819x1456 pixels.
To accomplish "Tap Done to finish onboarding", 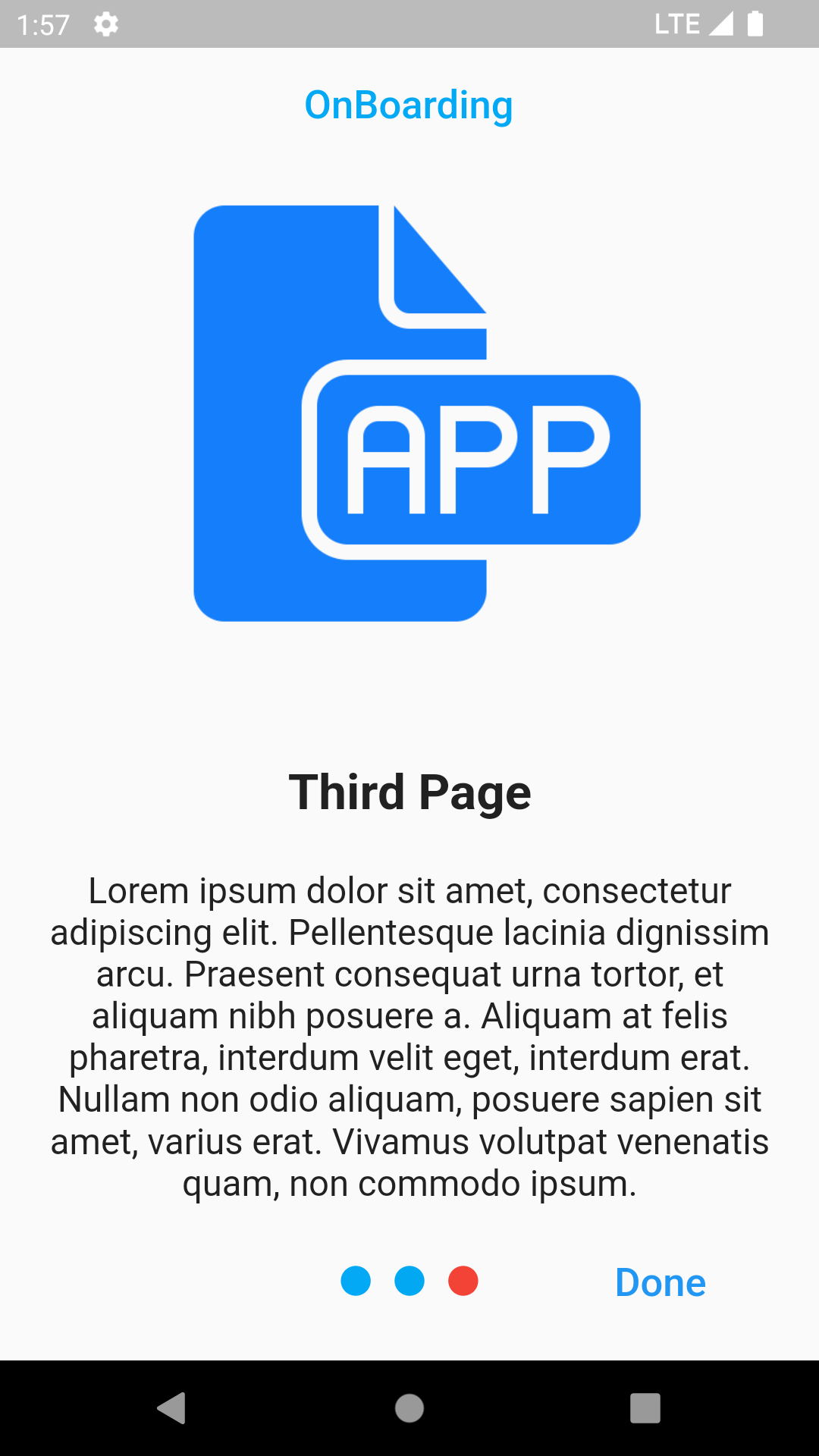I will point(661,1282).
